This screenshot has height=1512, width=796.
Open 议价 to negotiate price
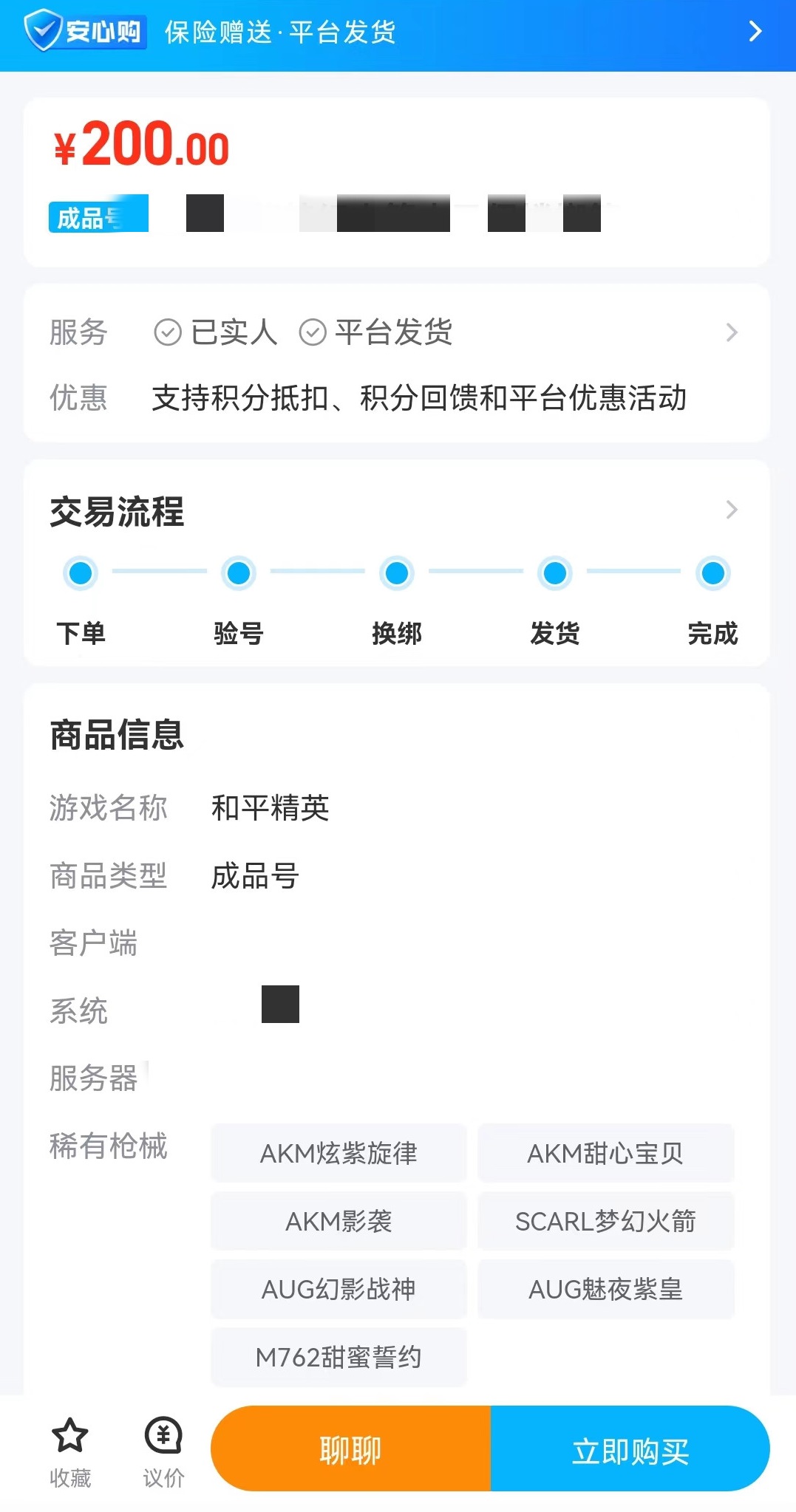163,1451
